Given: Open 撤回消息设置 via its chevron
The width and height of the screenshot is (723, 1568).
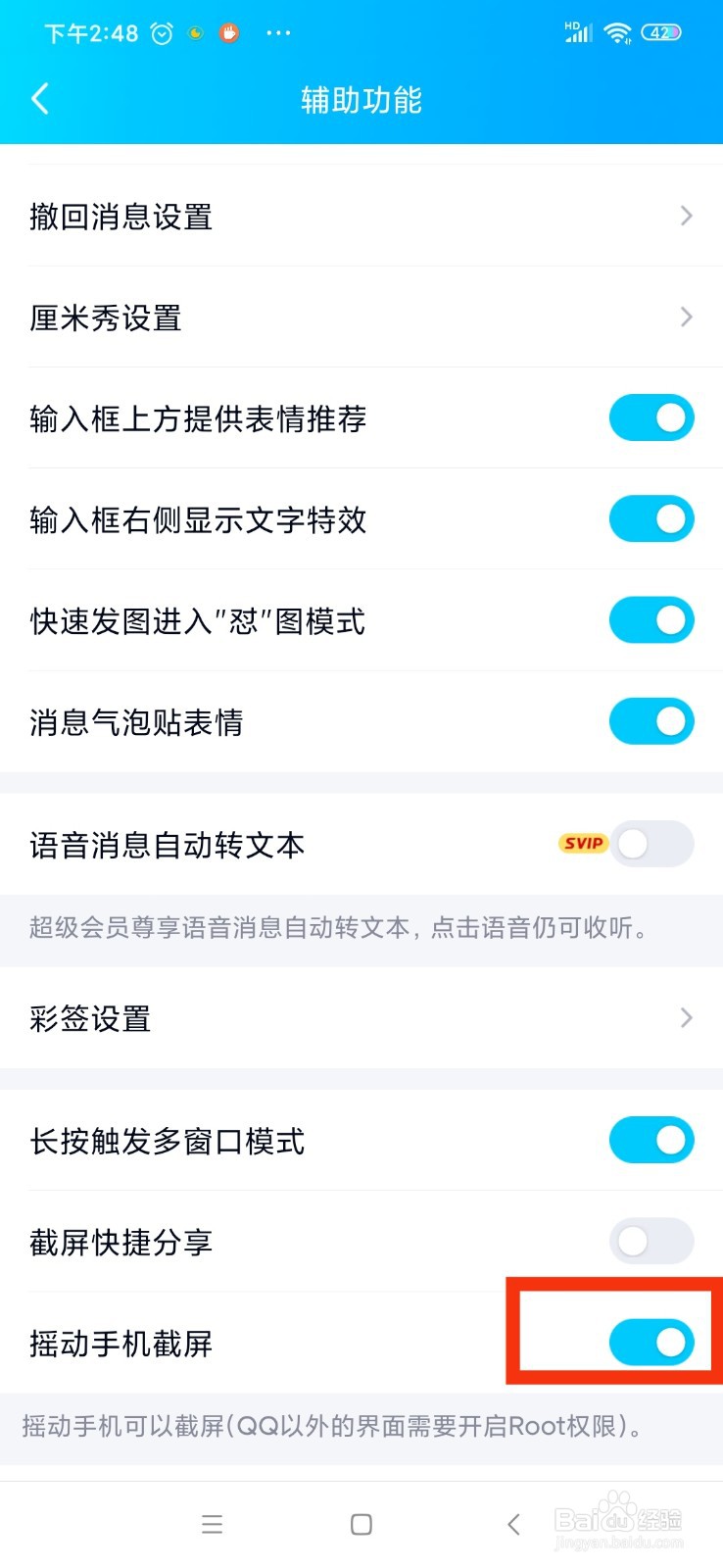Looking at the screenshot, I should point(686,216).
